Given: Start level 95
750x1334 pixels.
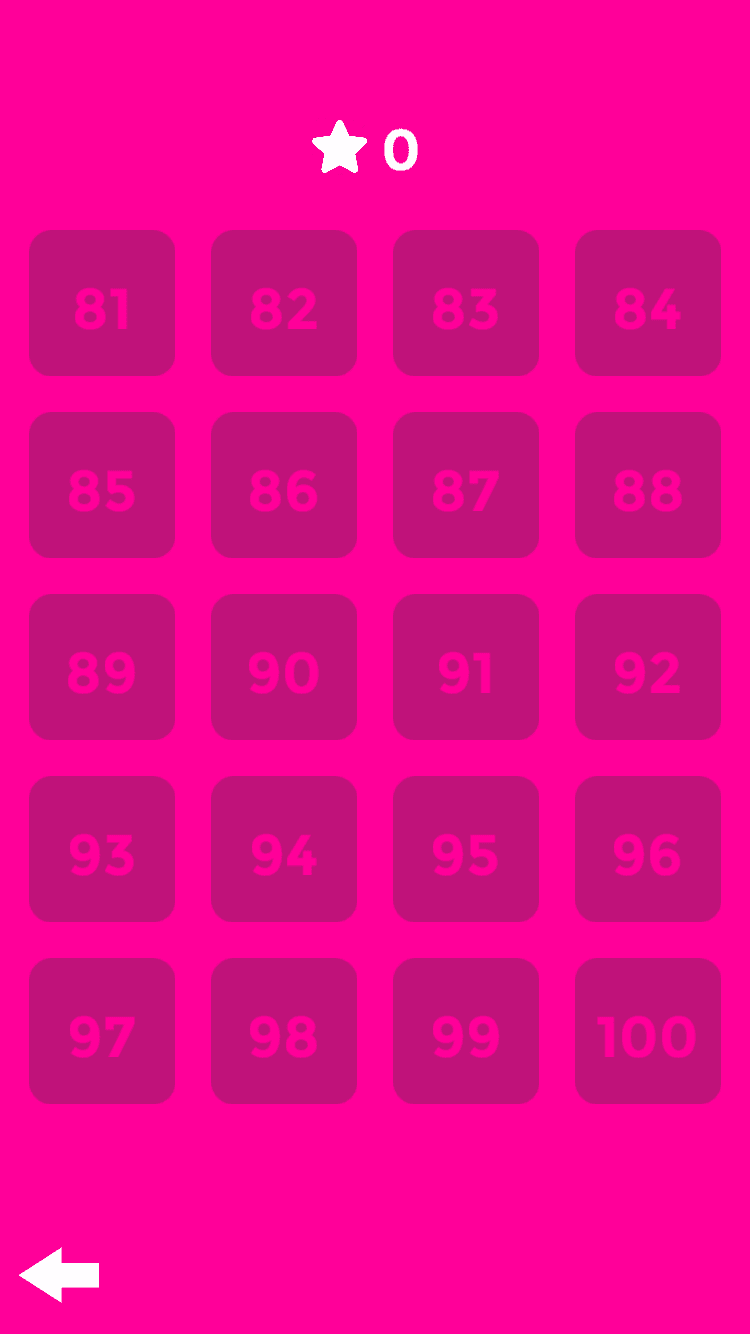Looking at the screenshot, I should (466, 849).
